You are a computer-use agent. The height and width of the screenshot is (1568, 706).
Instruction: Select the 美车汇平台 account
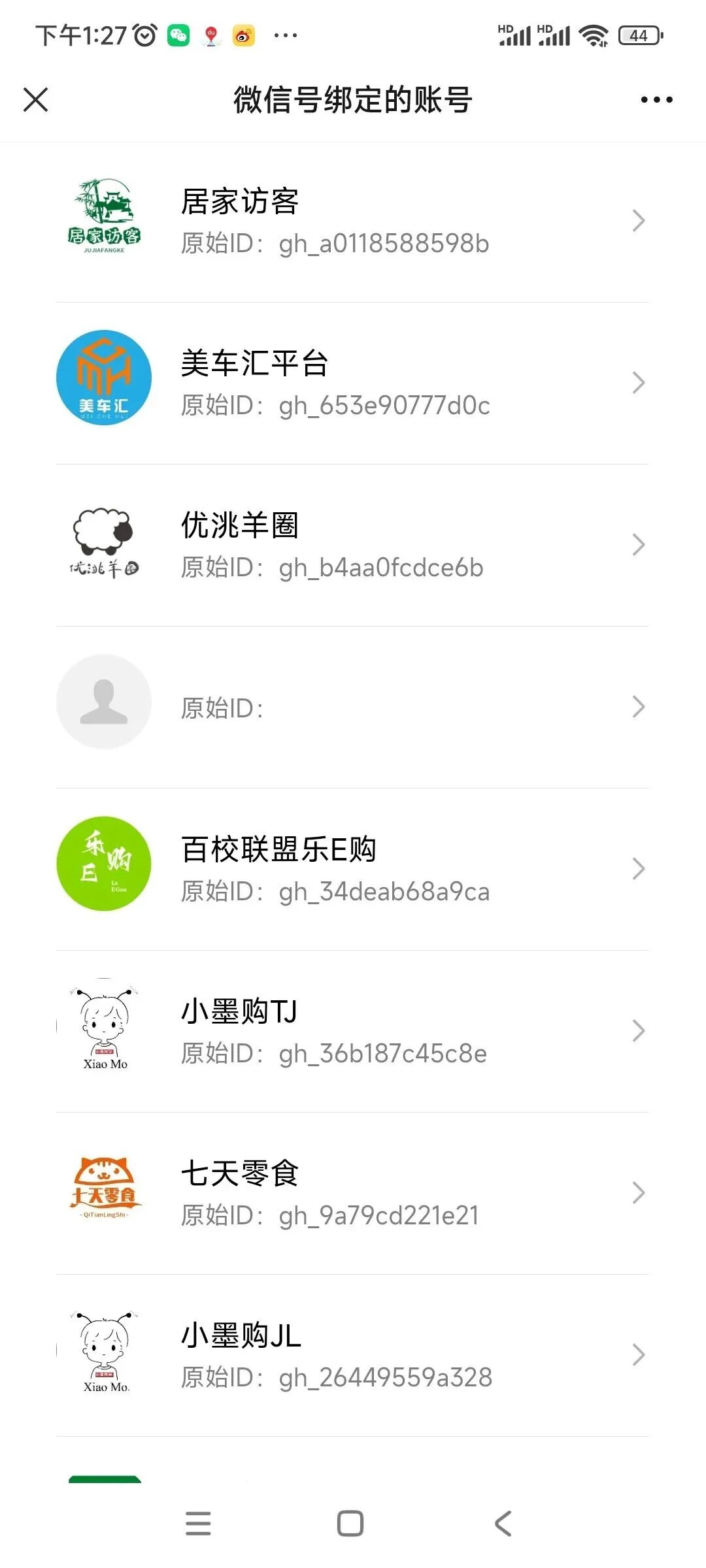pos(352,383)
